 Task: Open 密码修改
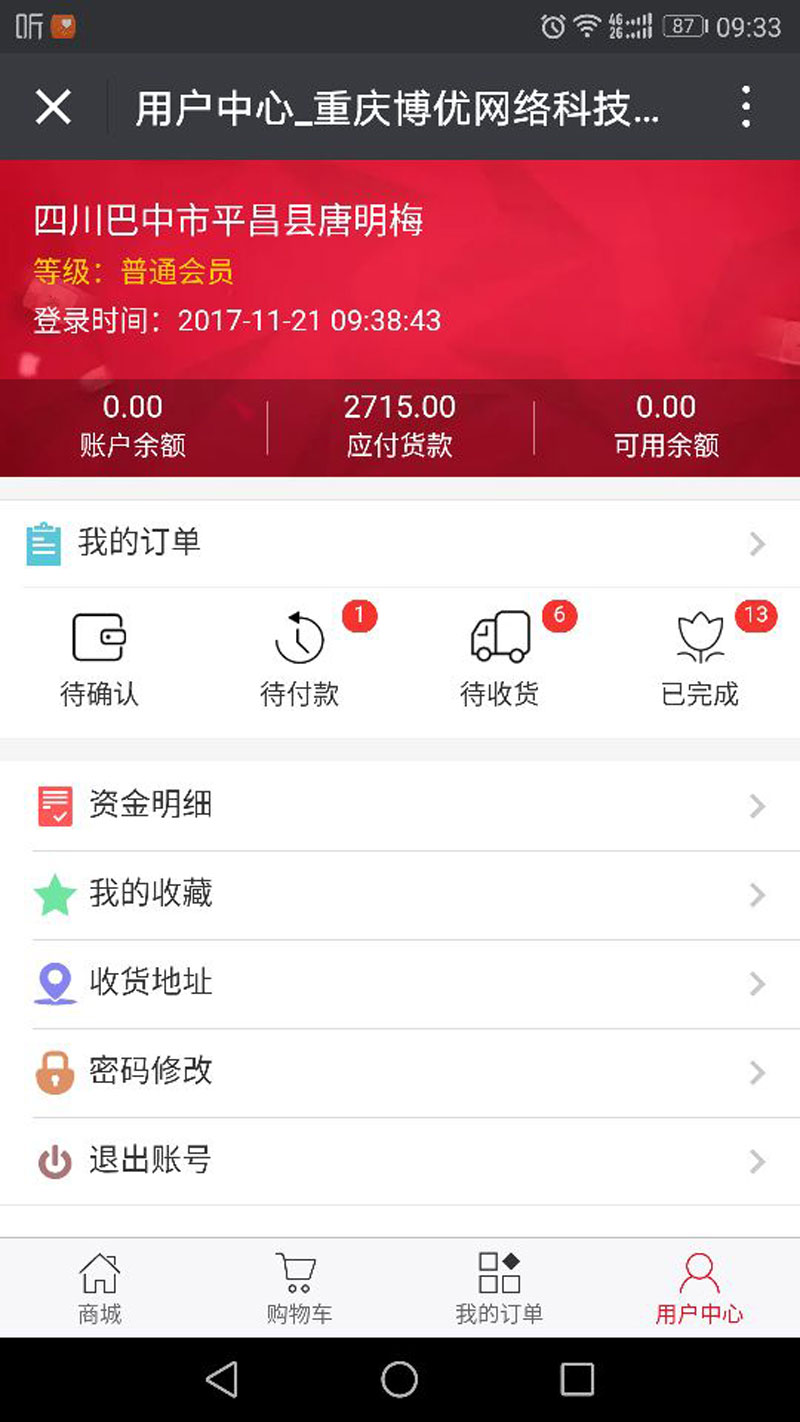point(400,1073)
